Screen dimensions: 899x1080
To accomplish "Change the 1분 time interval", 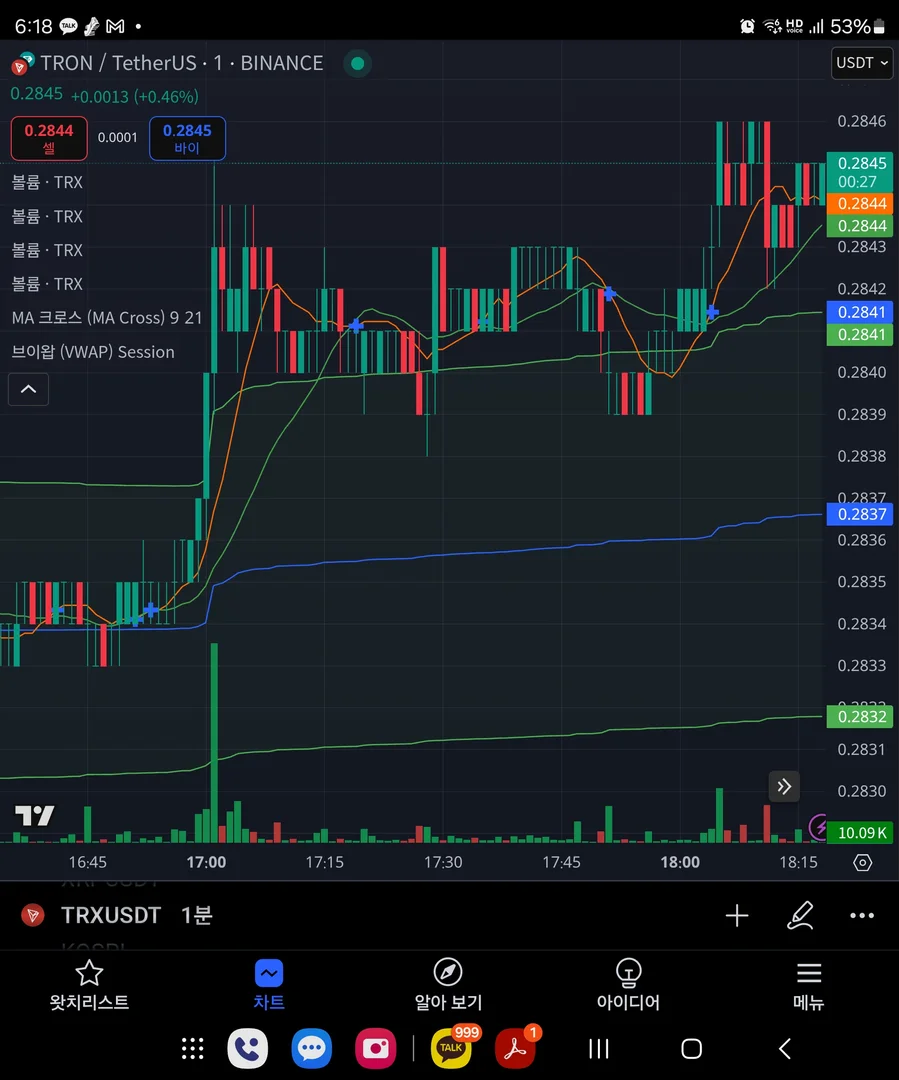I will click(x=196, y=915).
